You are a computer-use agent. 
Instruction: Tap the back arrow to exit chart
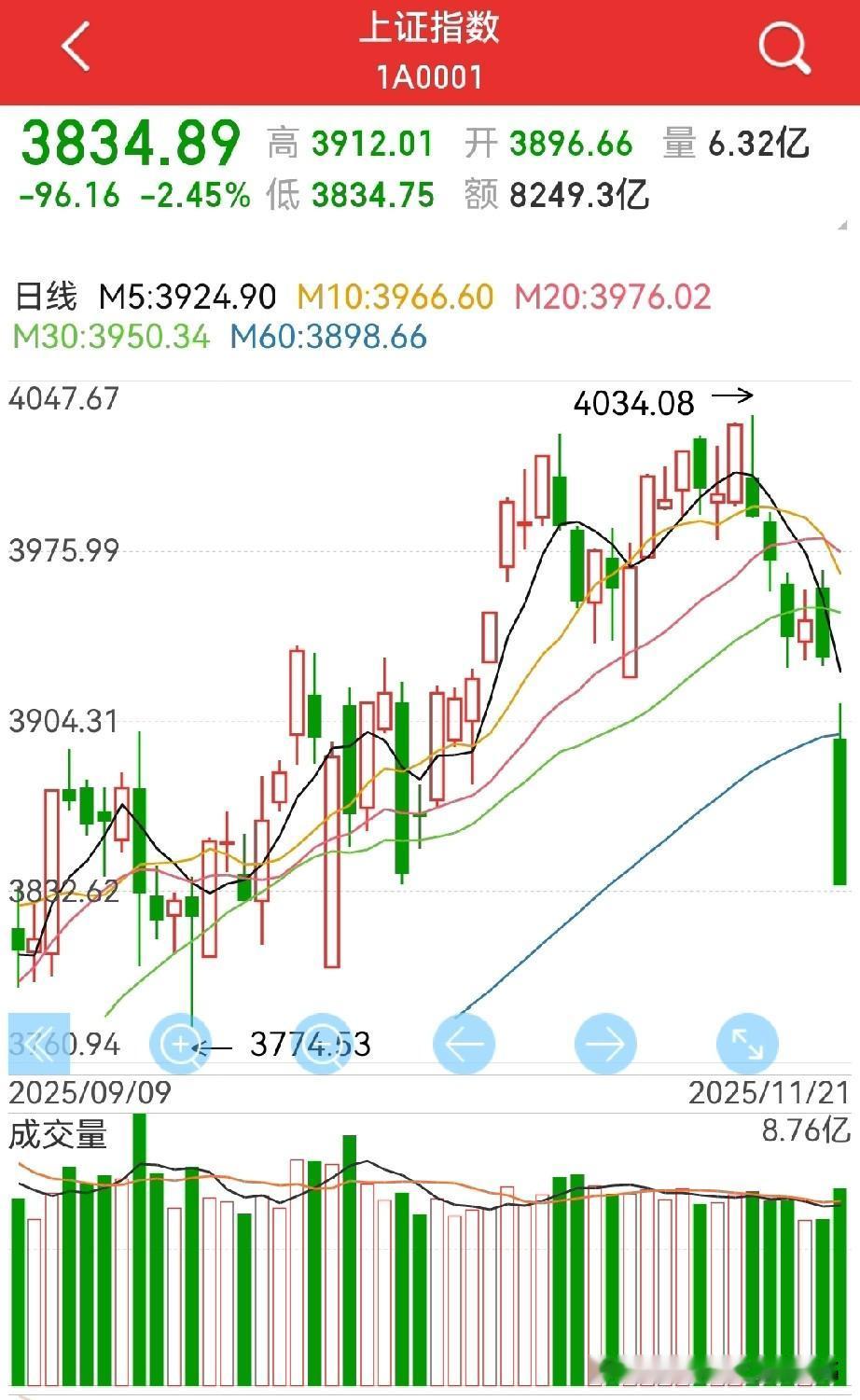click(73, 46)
